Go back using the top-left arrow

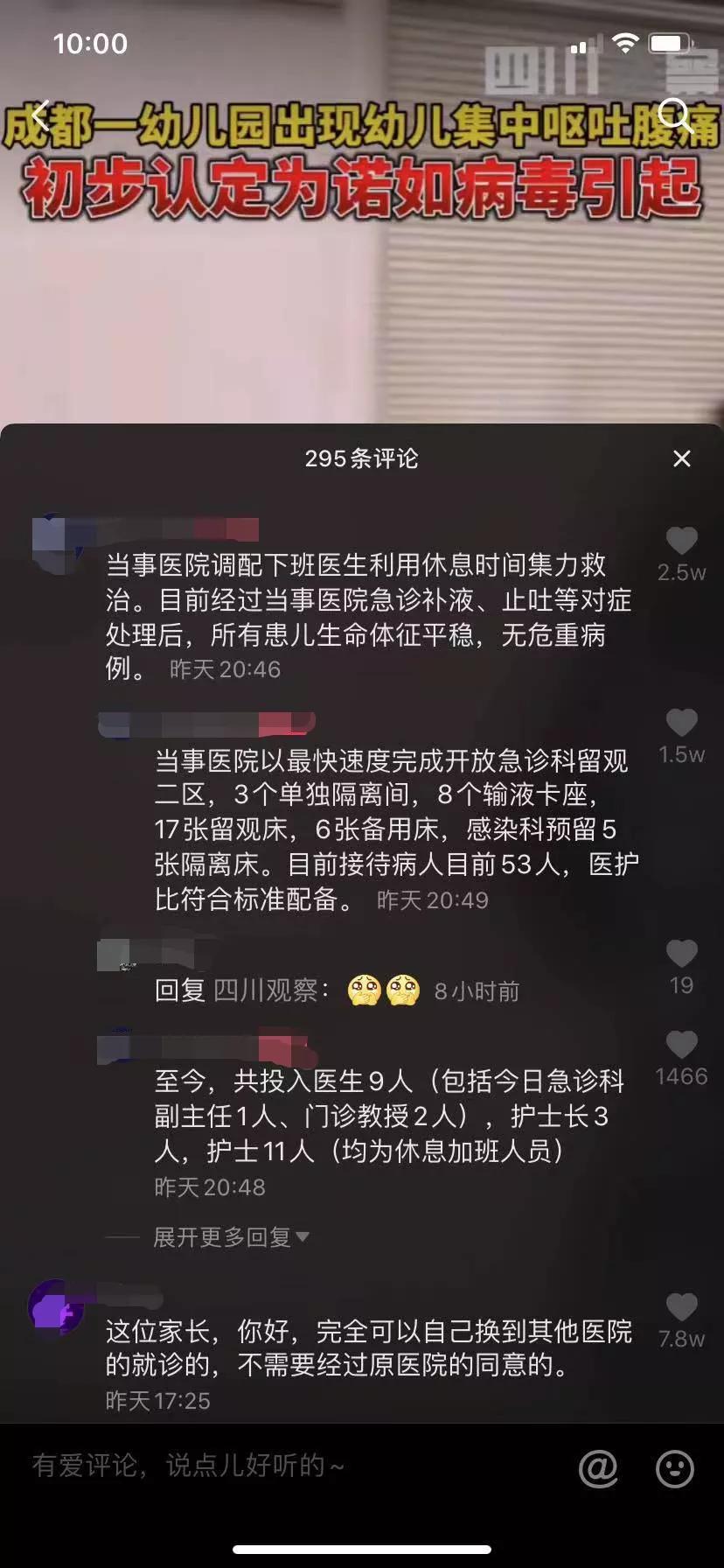click(40, 114)
